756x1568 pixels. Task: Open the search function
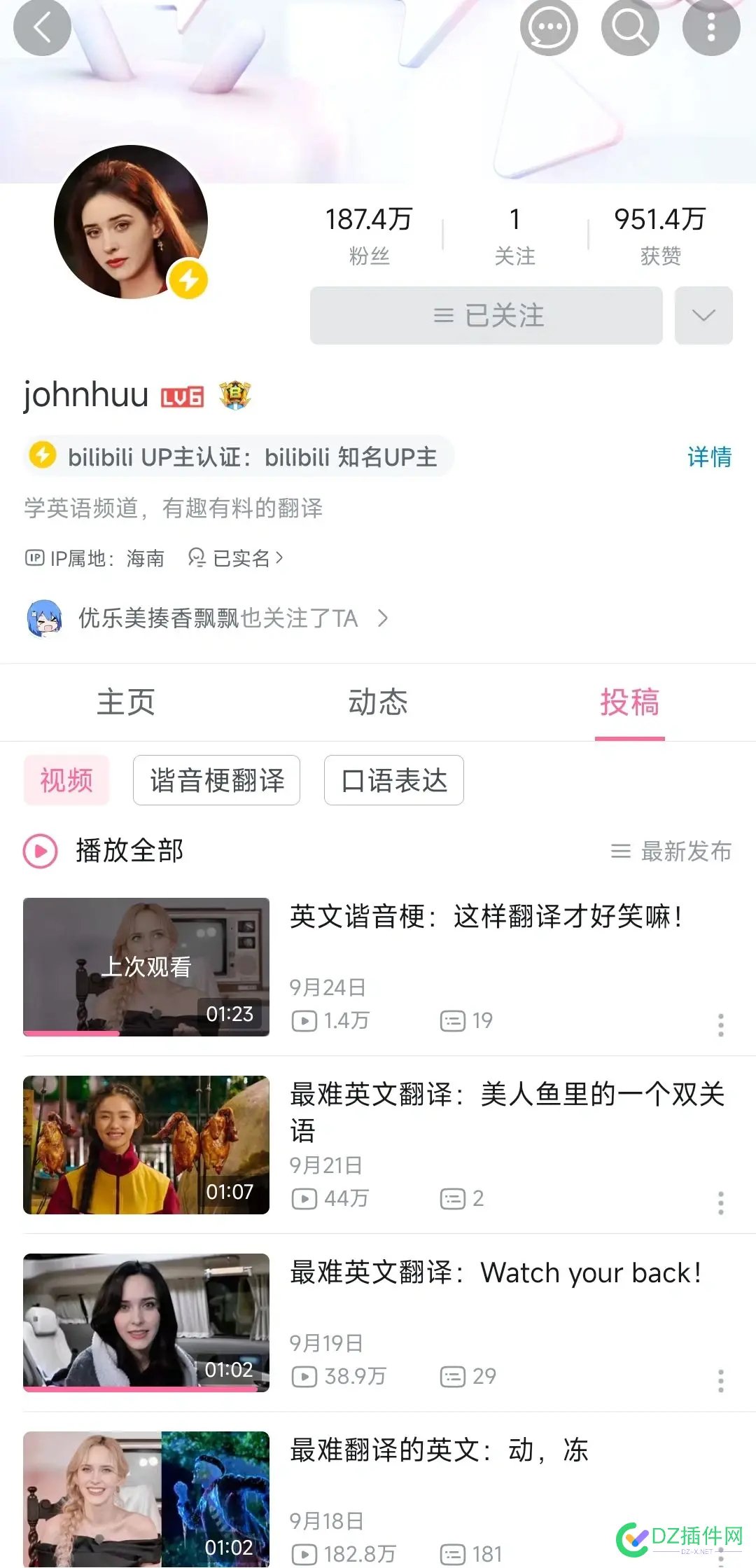click(x=629, y=27)
